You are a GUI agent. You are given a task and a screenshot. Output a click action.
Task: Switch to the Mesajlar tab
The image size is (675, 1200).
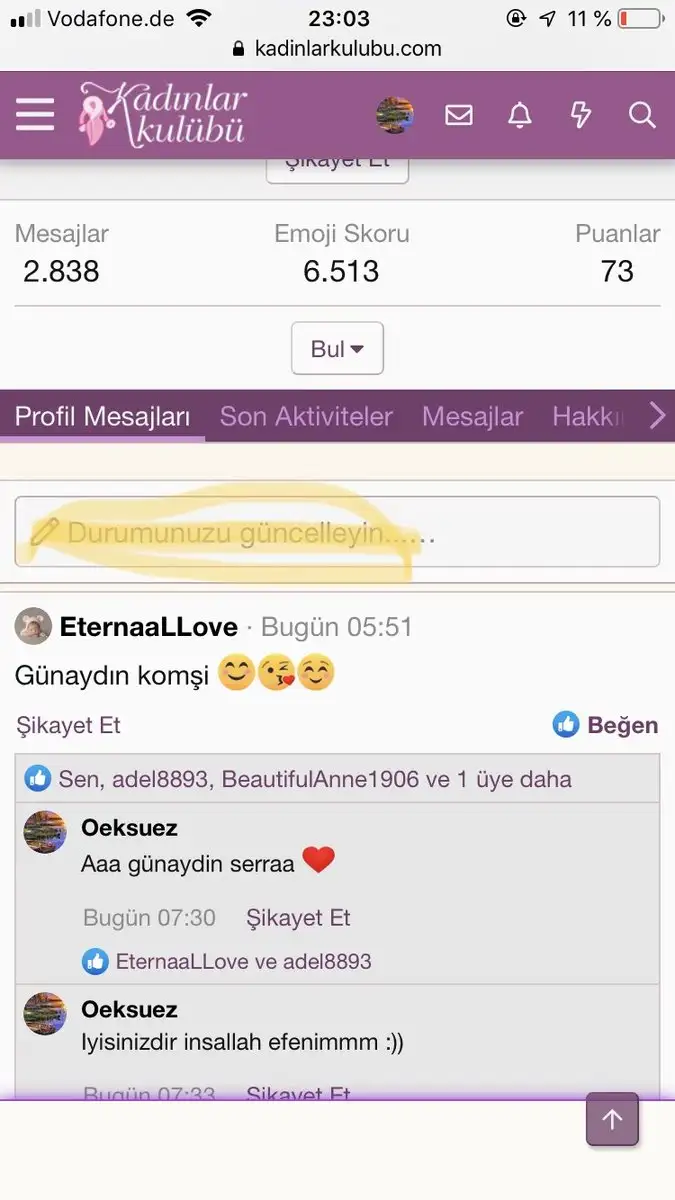point(472,416)
